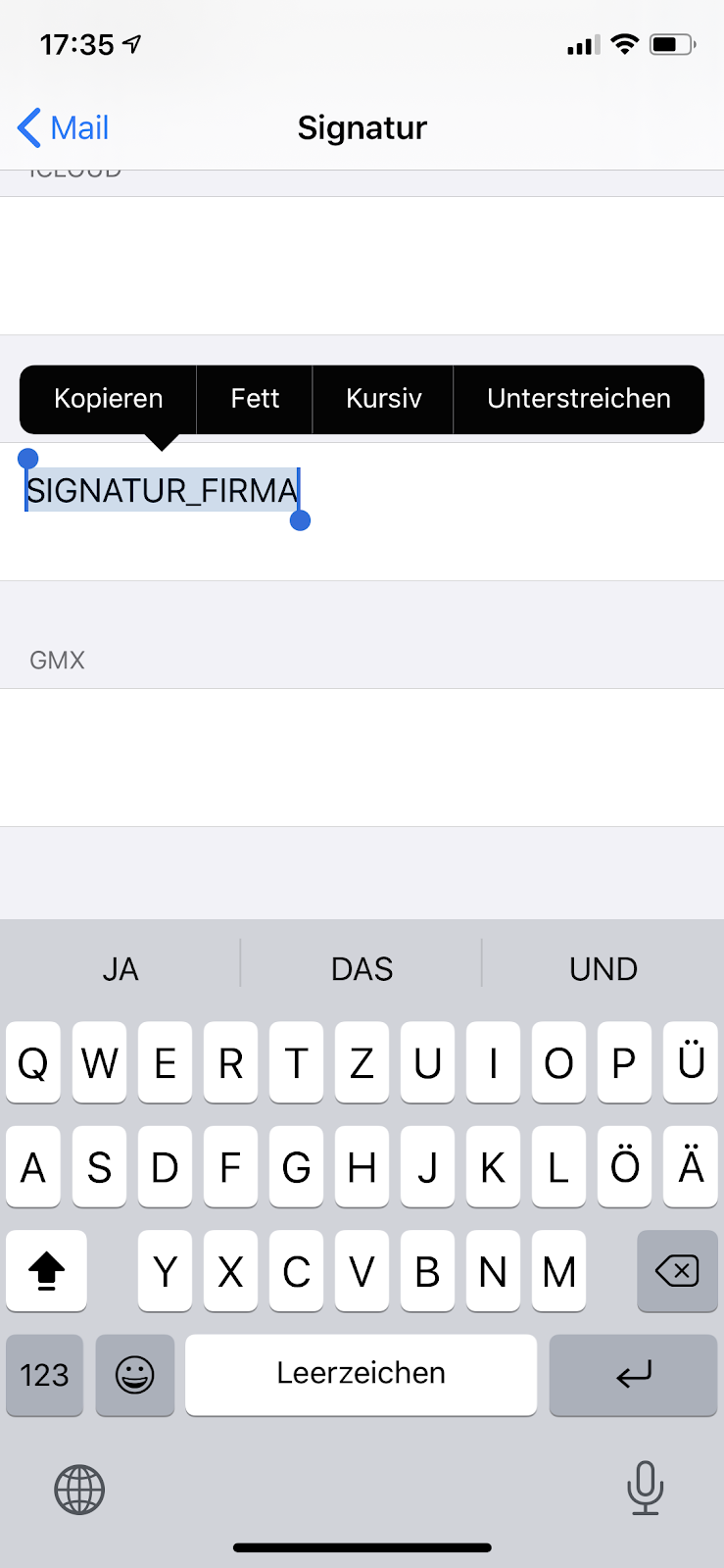Insert the suggestion UND
The height and width of the screenshot is (1568, 724).
point(603,968)
